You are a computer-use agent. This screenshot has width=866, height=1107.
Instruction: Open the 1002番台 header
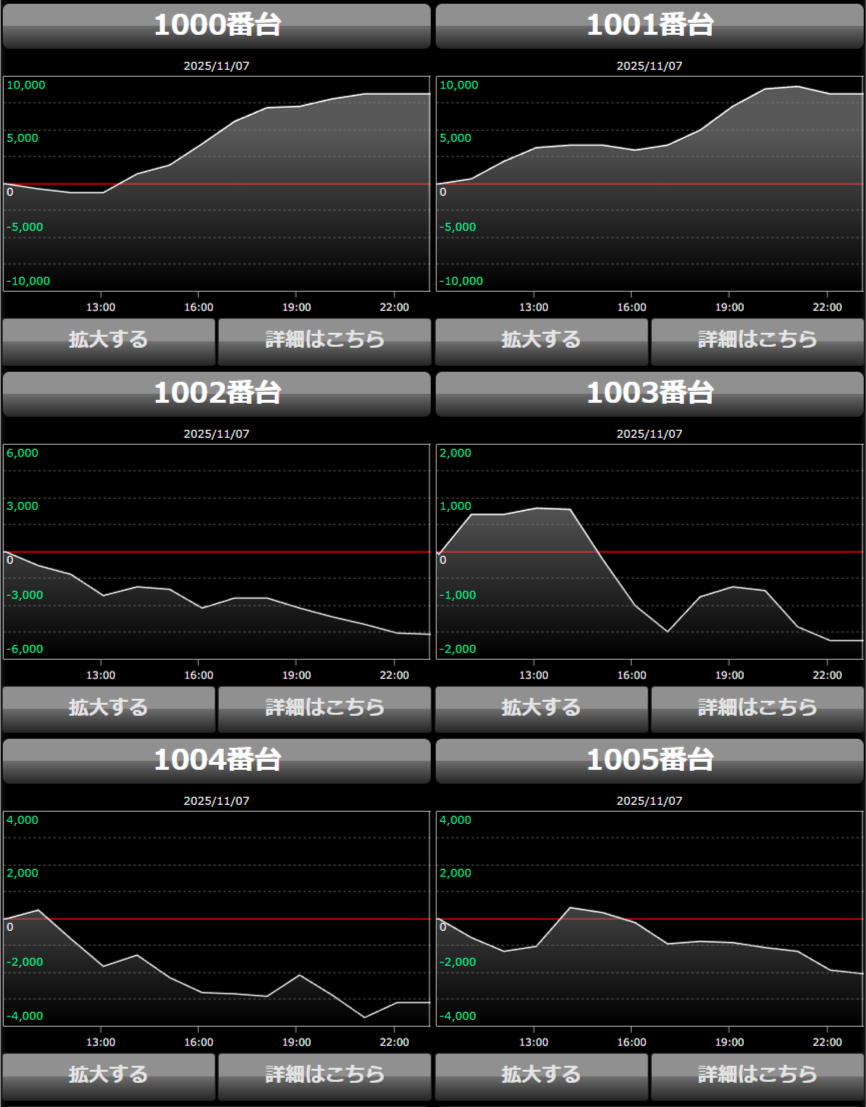coord(216,393)
